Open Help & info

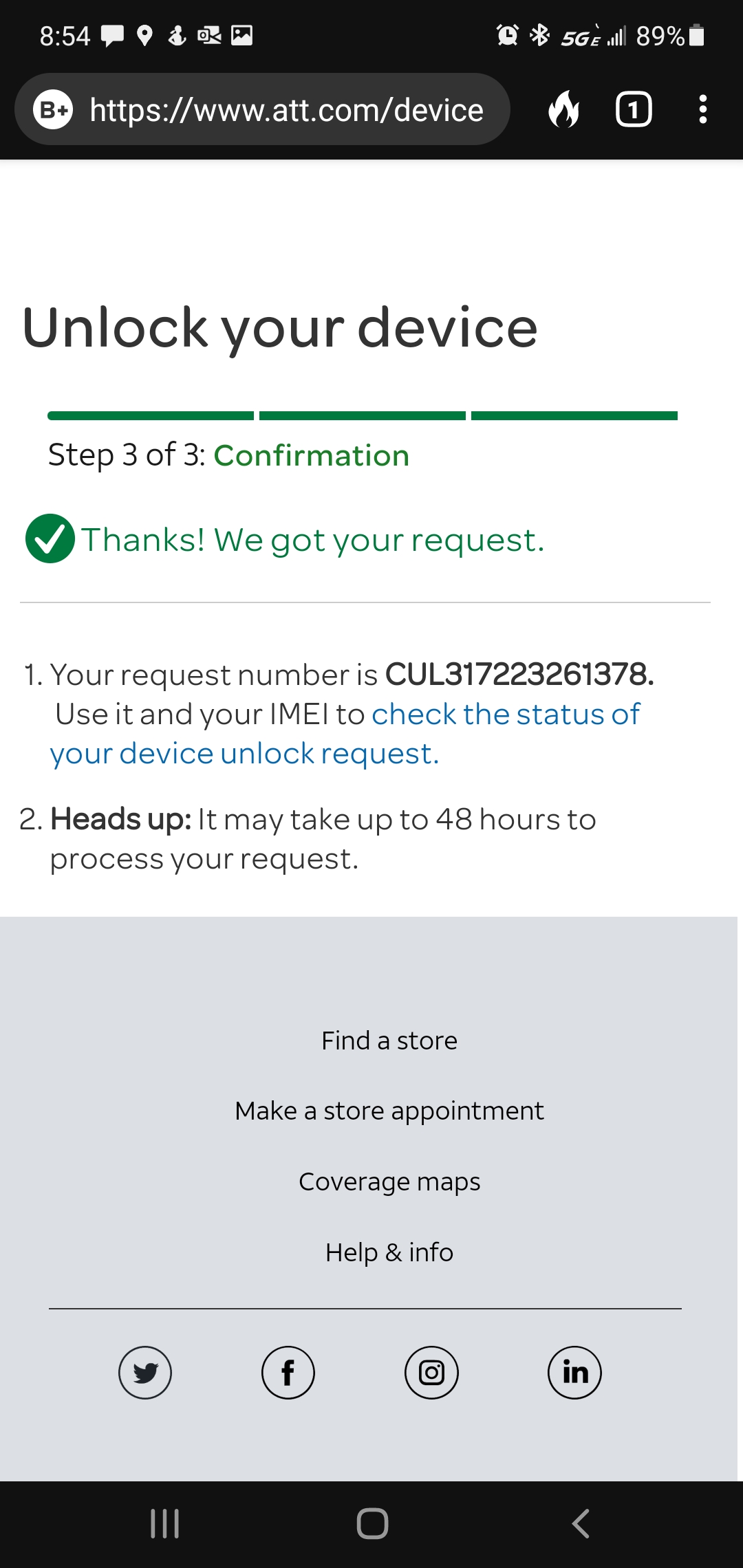[x=389, y=1252]
